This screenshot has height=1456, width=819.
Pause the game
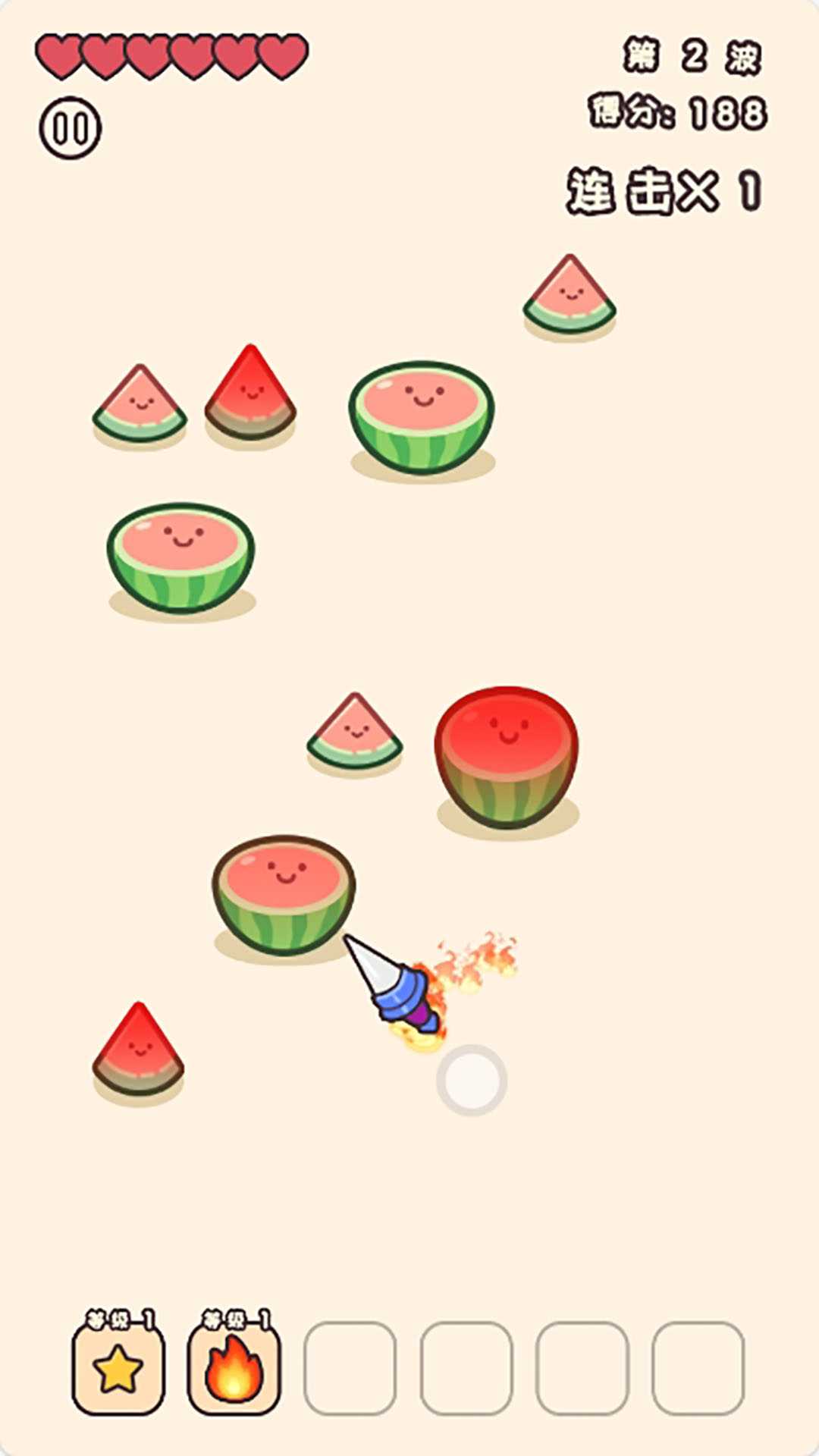70,127
